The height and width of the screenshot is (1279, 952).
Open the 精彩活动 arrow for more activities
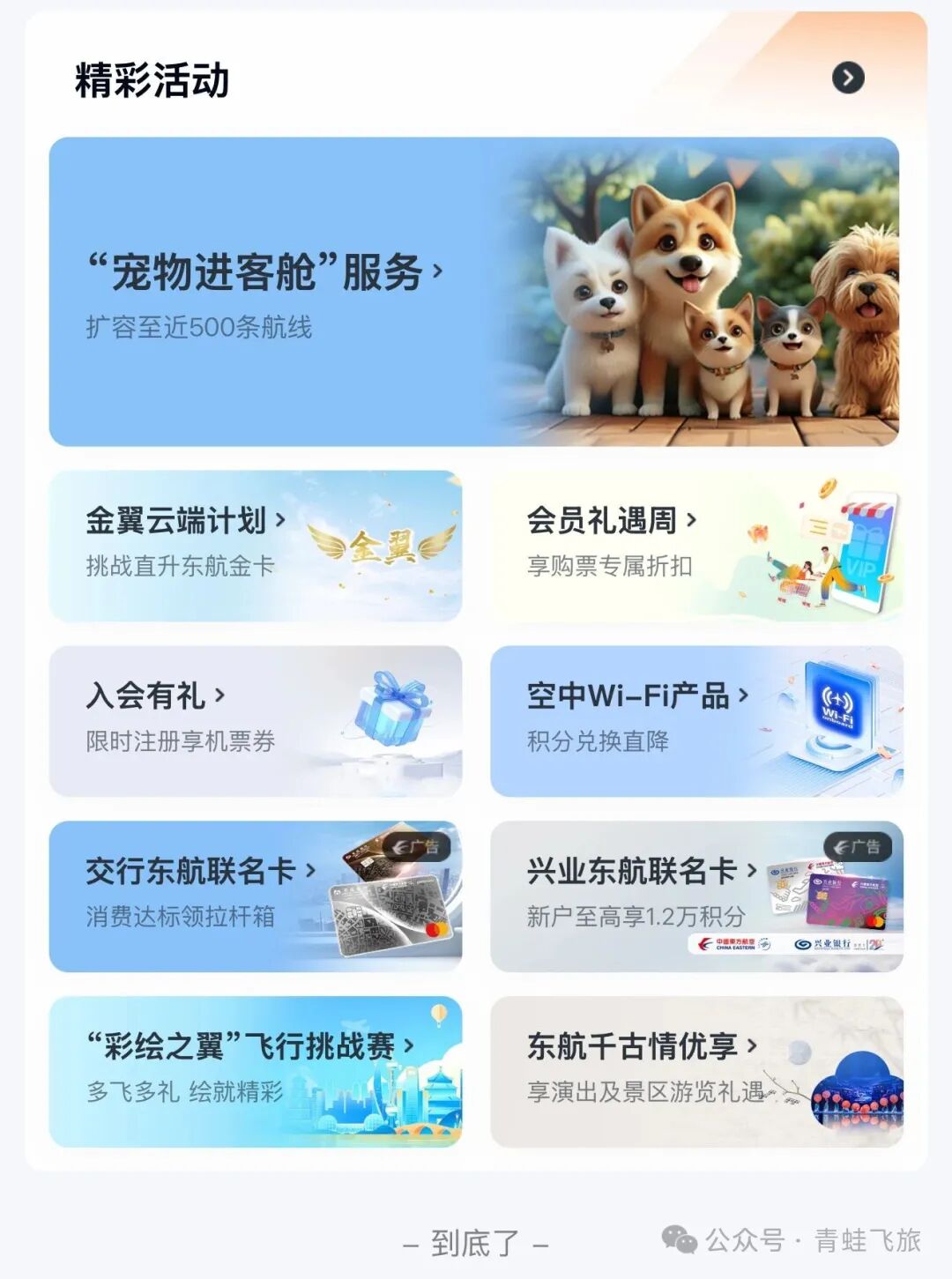[848, 78]
